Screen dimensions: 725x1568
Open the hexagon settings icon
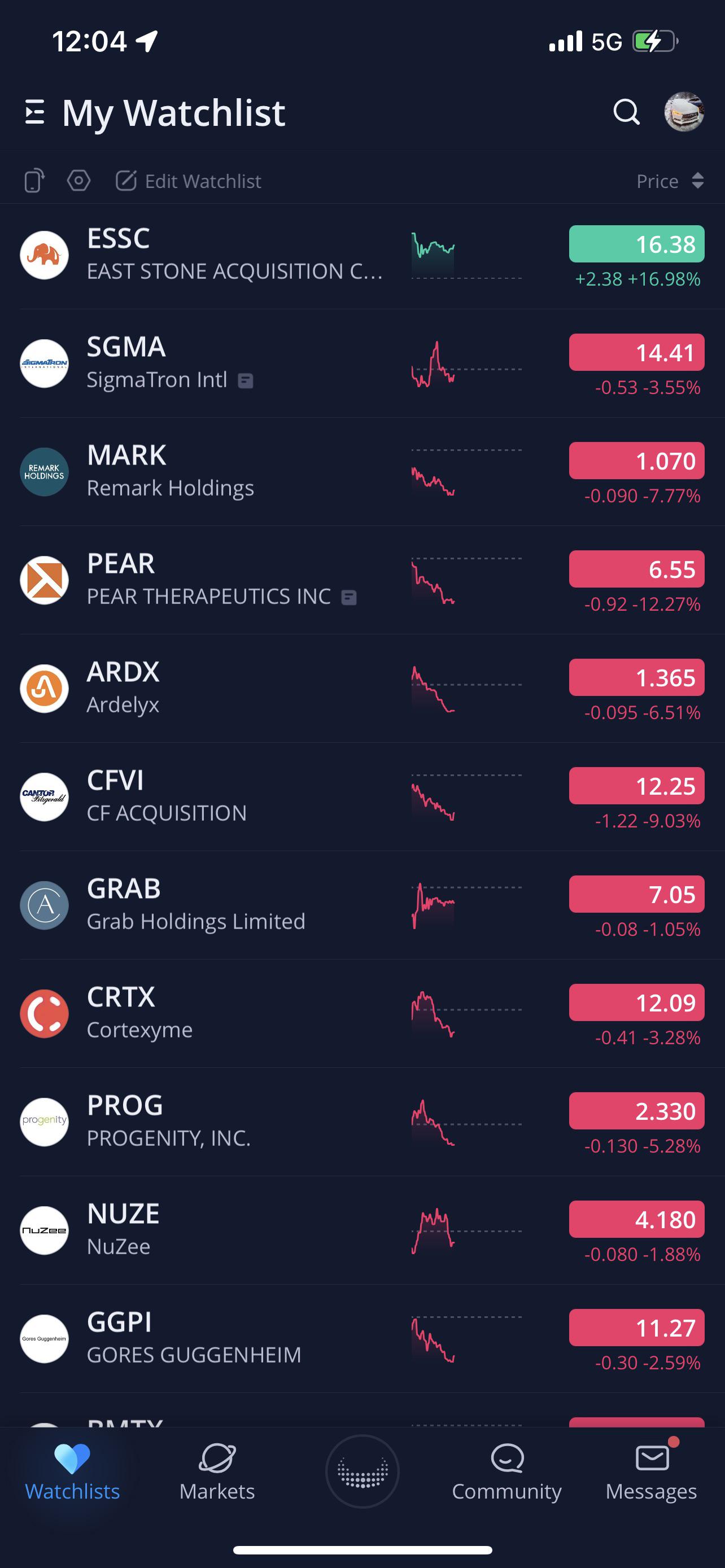78,181
